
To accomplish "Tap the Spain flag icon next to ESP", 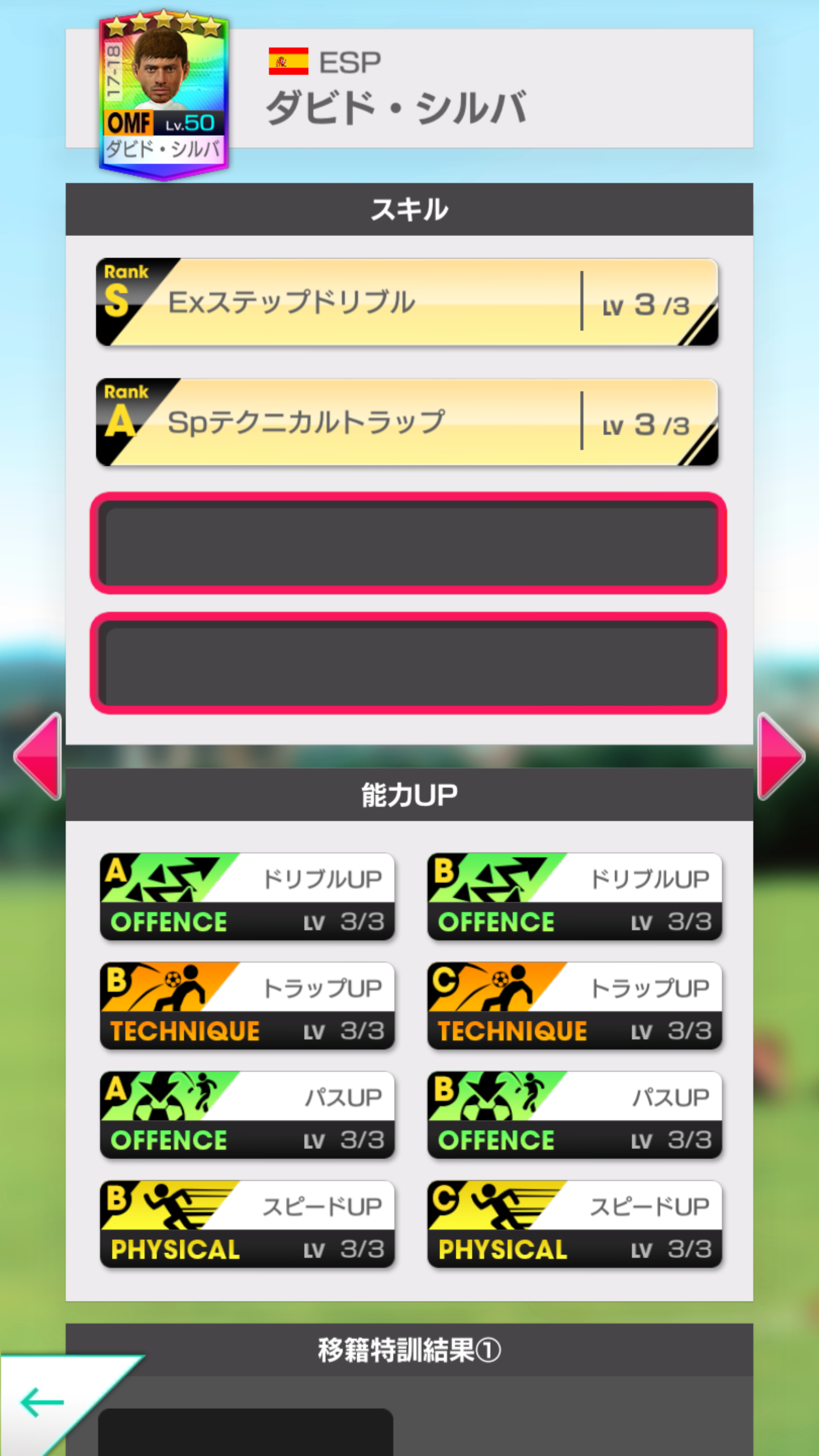I will point(289,61).
